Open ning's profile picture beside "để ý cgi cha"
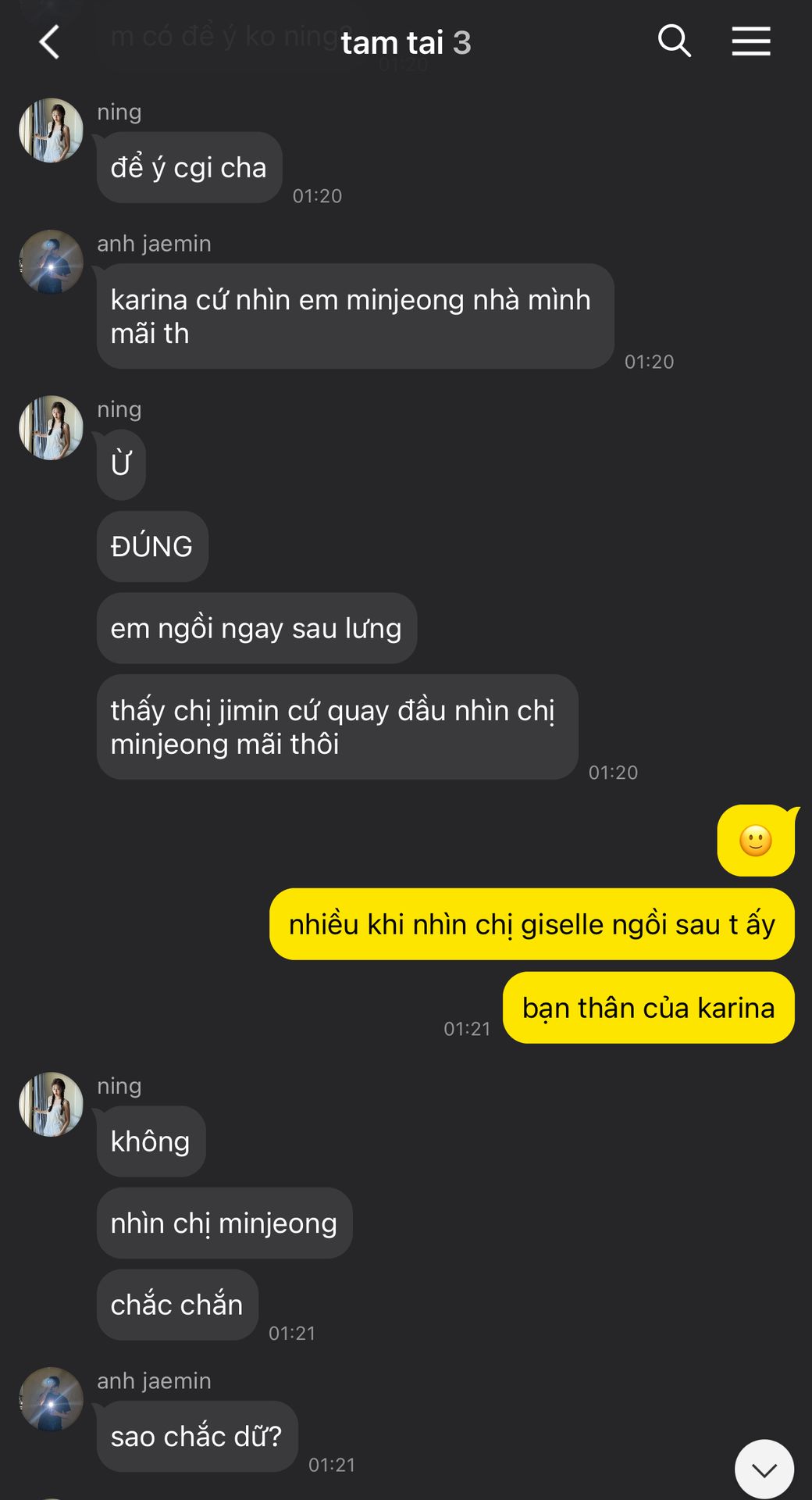Screen dimensions: 812x1500 click(52, 130)
